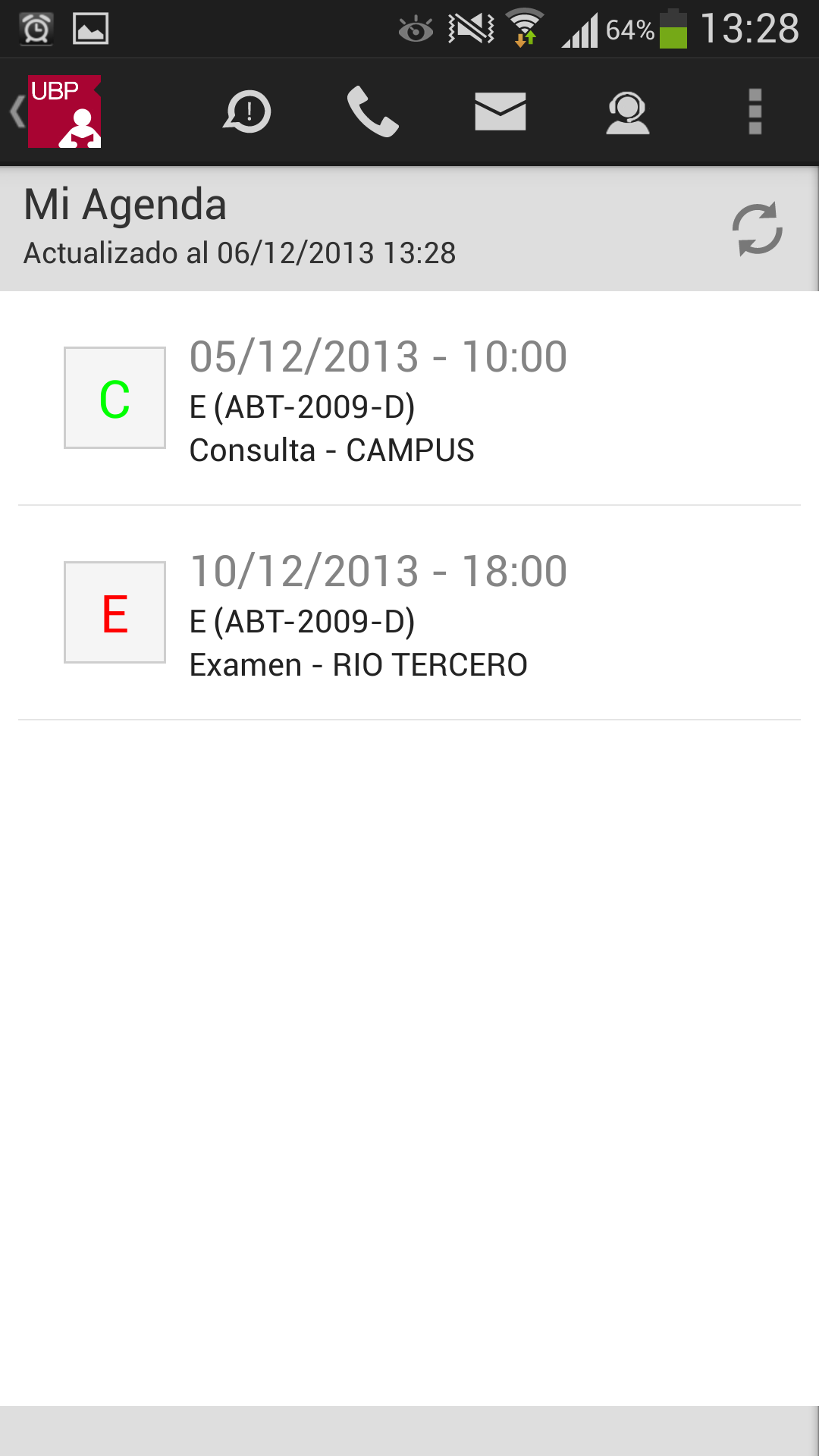Image resolution: width=819 pixels, height=1456 pixels.
Task: Open the Consulta - CAMPUS entry
Action: (x=409, y=399)
